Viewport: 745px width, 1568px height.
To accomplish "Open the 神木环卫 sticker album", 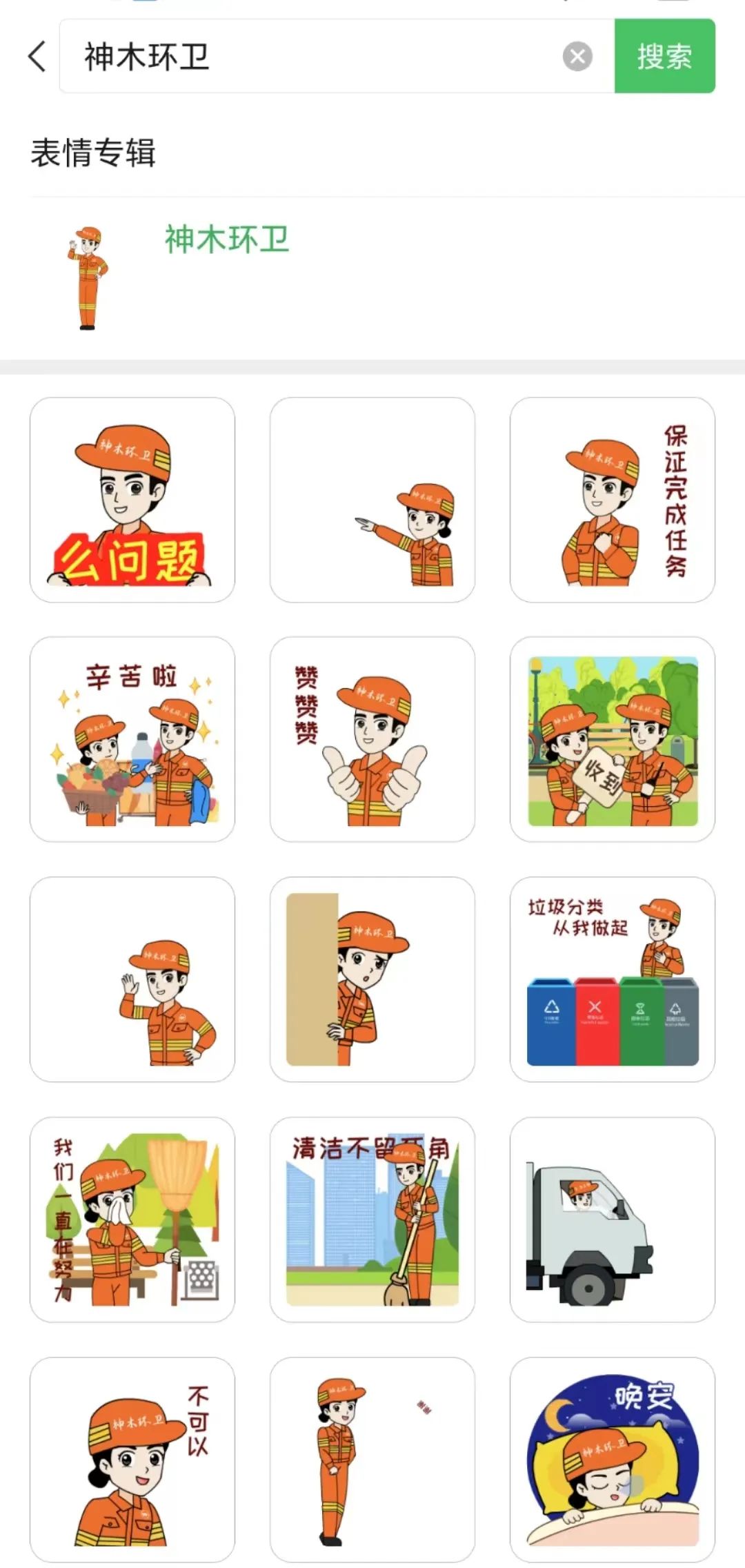I will 226,240.
